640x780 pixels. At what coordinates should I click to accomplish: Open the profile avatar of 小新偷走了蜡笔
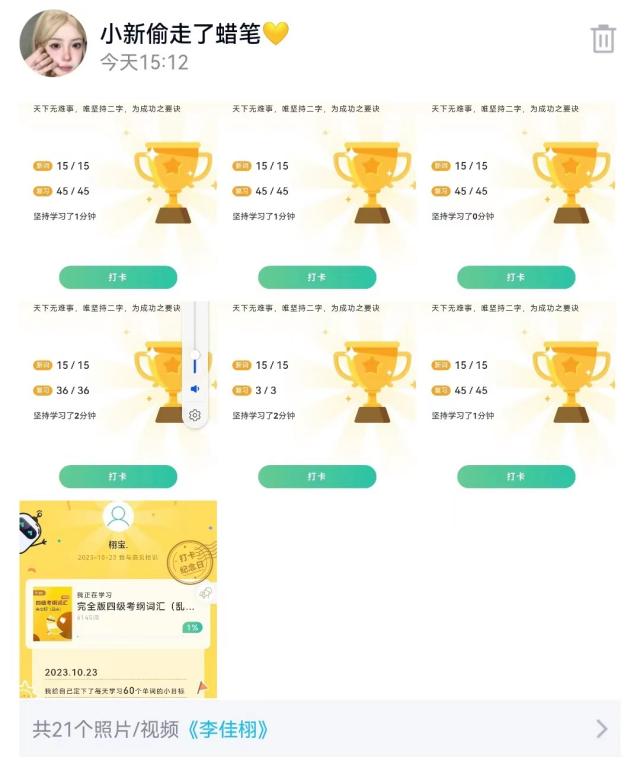53,43
